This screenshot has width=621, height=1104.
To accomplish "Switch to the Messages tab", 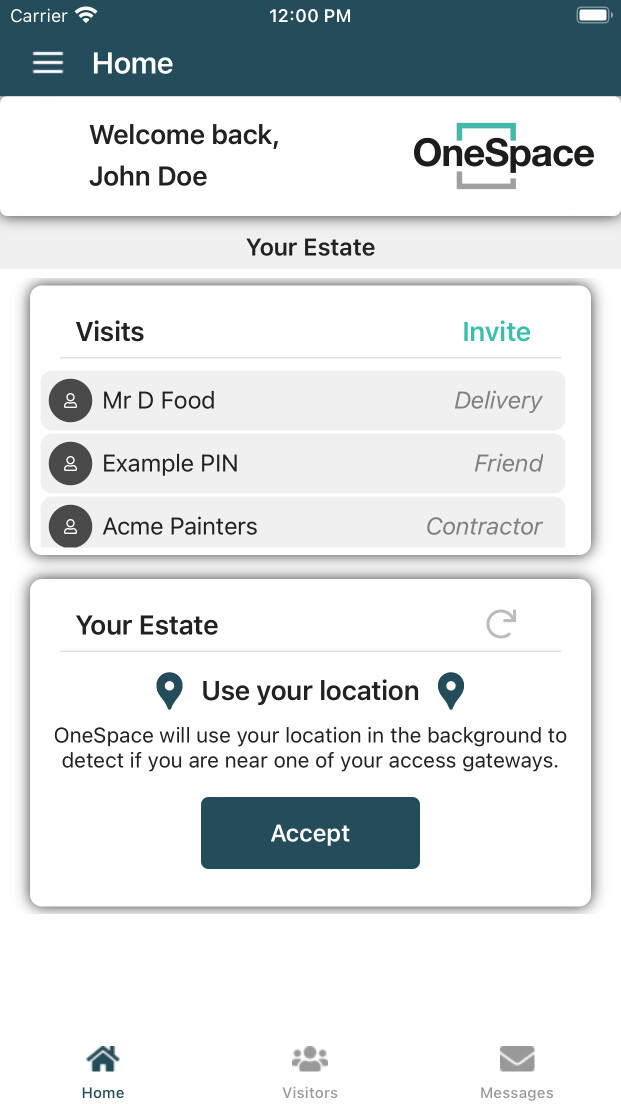I will point(516,1070).
